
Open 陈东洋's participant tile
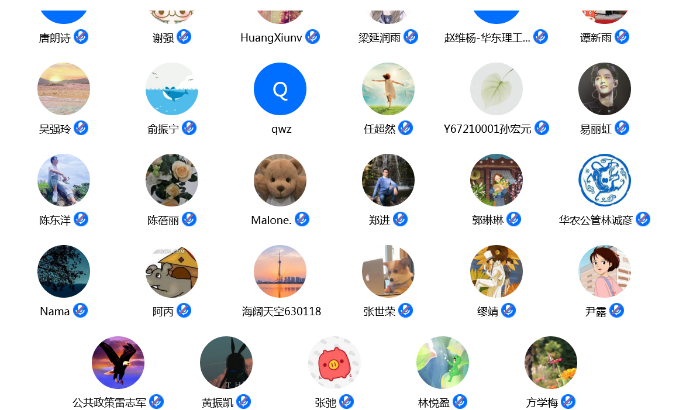[x=64, y=180]
